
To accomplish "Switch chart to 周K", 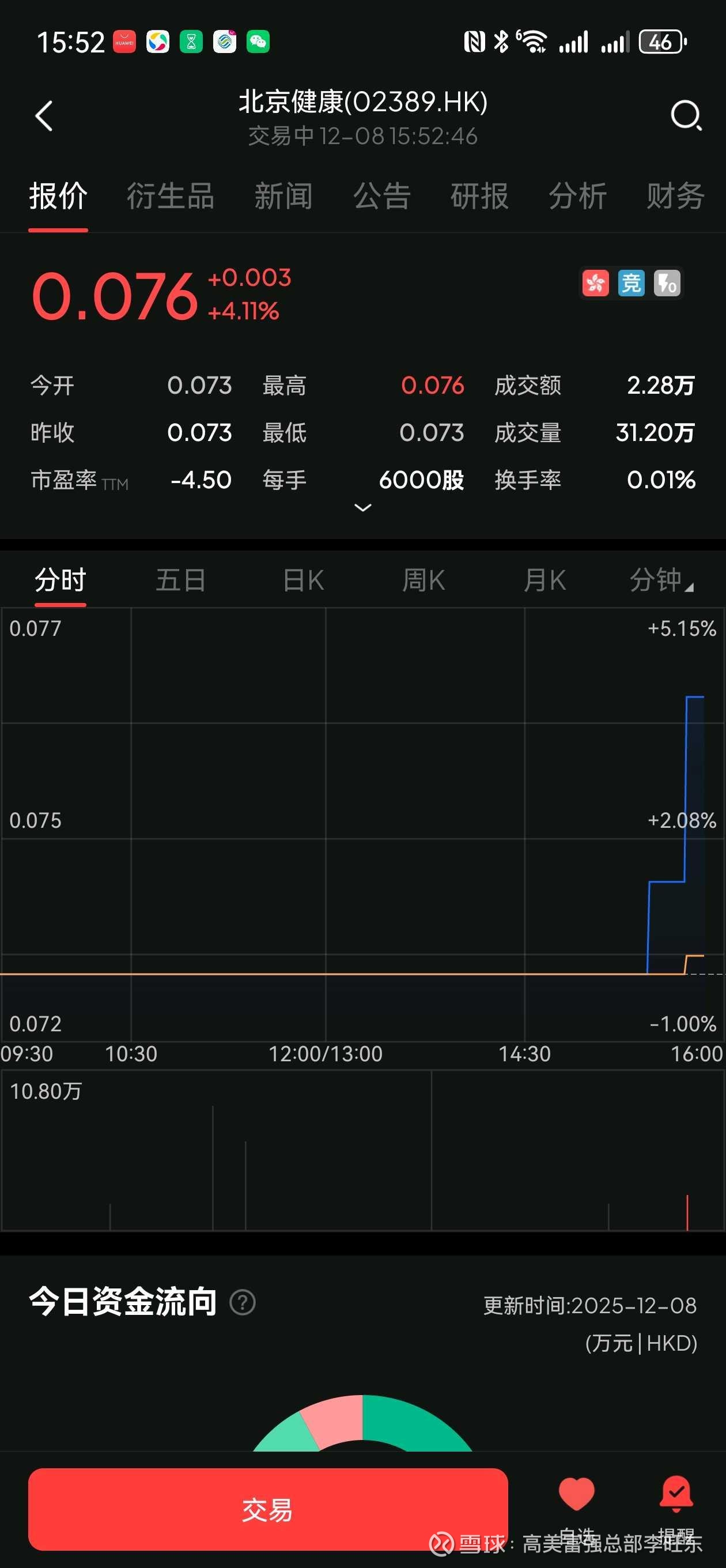I will [x=423, y=580].
